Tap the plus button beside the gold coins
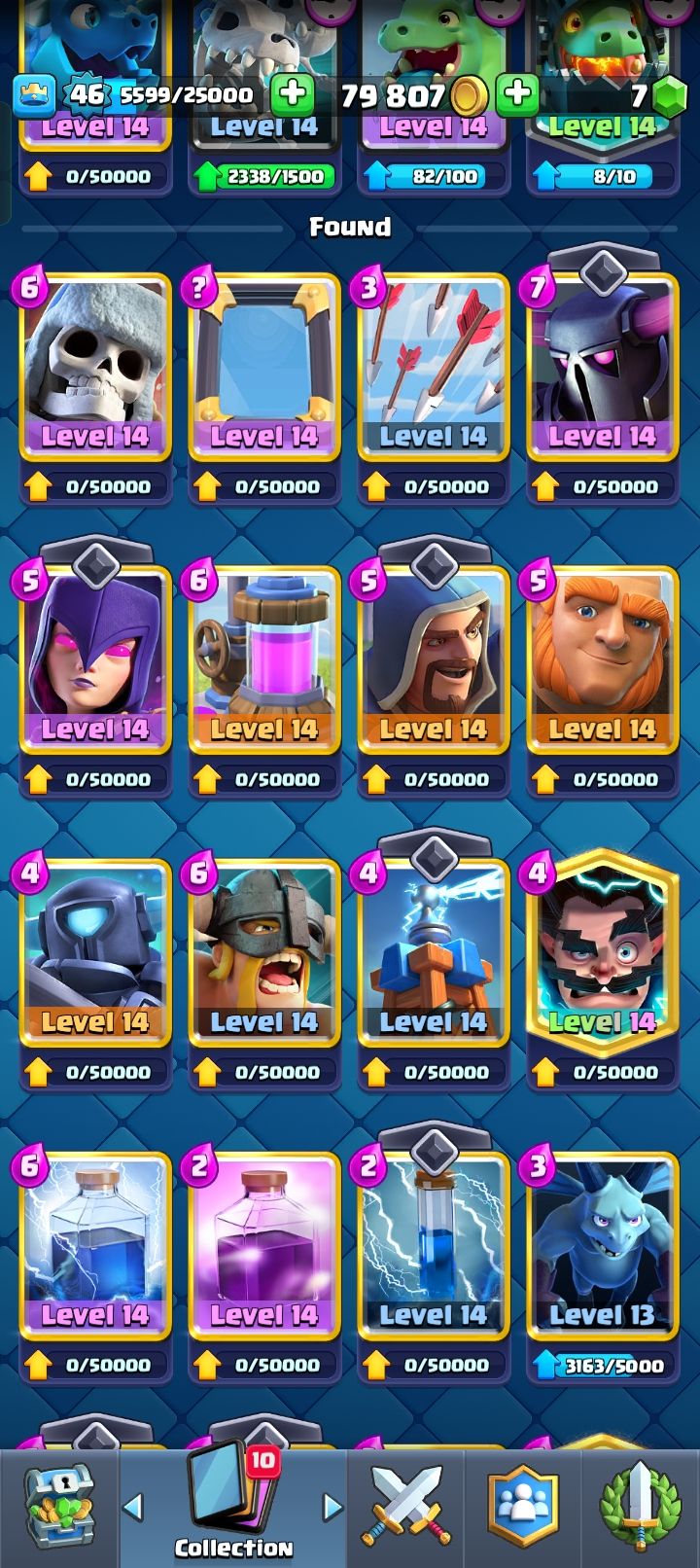 [517, 94]
